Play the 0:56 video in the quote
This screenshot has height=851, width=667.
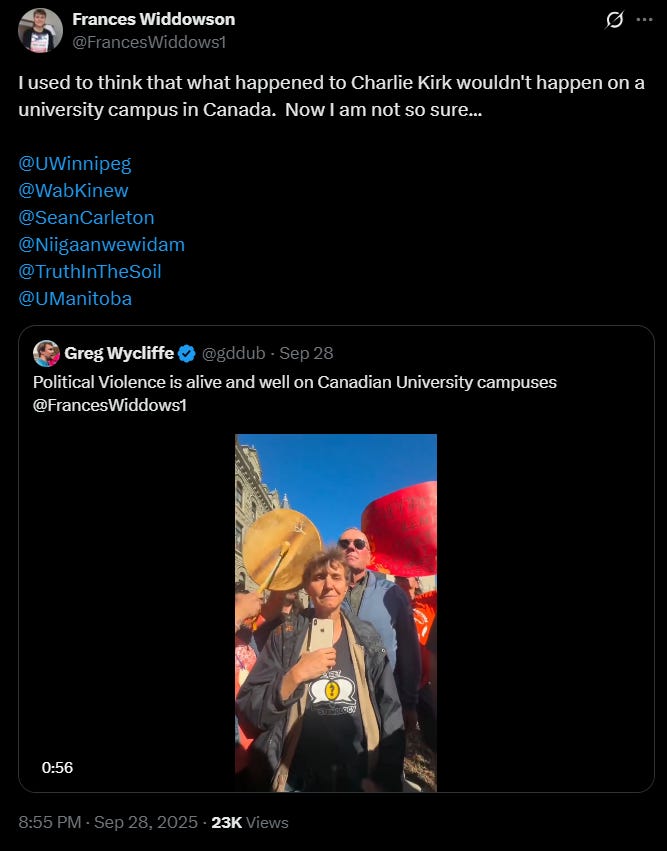[x=336, y=613]
